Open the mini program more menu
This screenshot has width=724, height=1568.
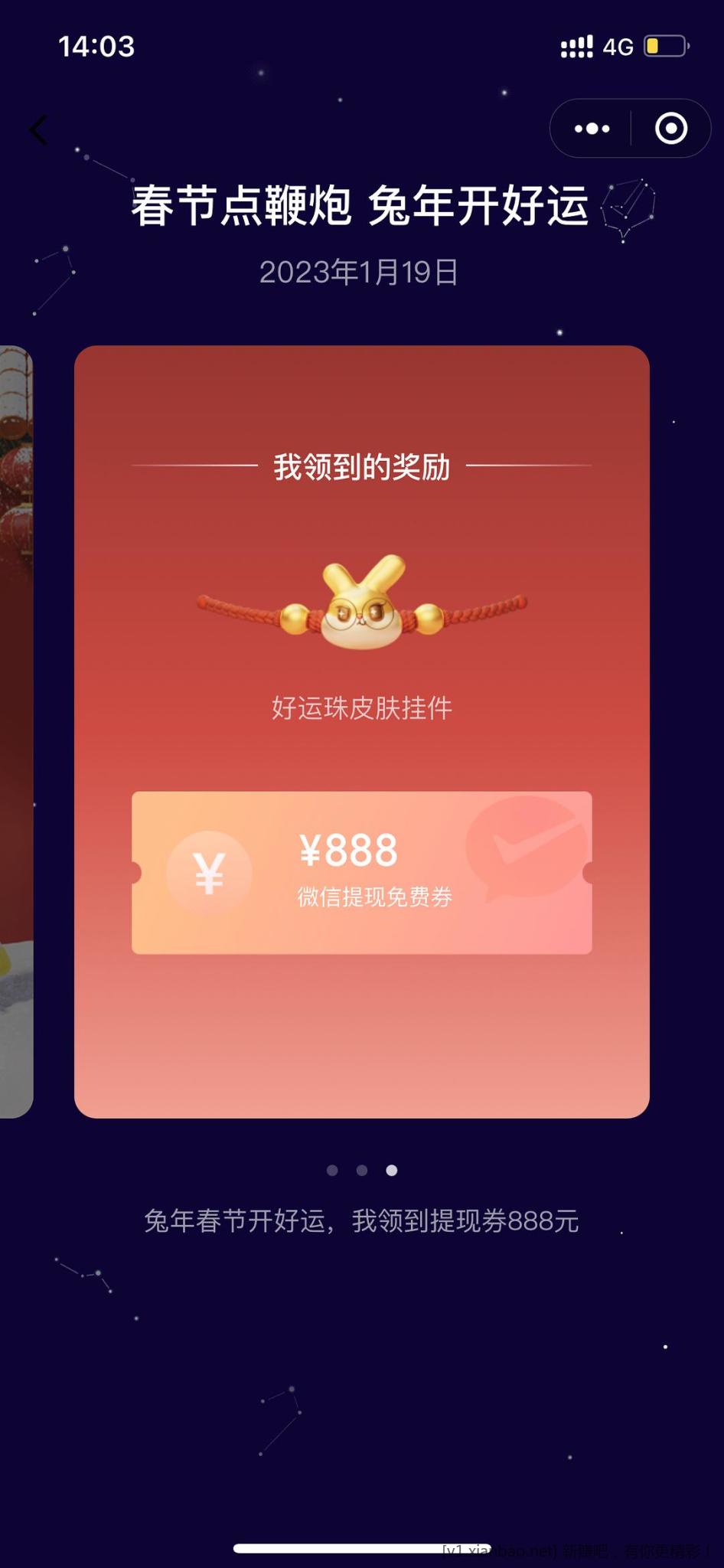592,129
